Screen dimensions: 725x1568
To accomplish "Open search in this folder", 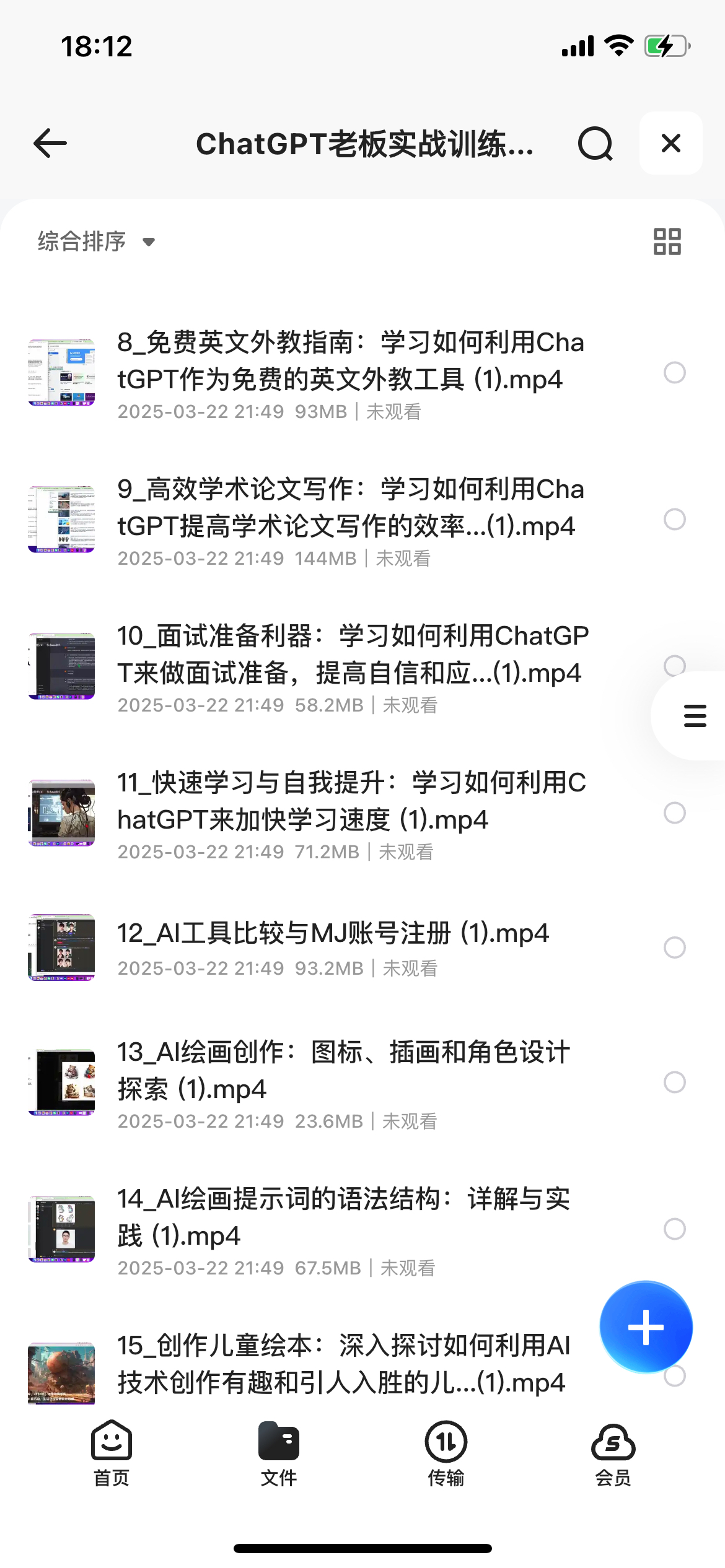I will point(595,144).
